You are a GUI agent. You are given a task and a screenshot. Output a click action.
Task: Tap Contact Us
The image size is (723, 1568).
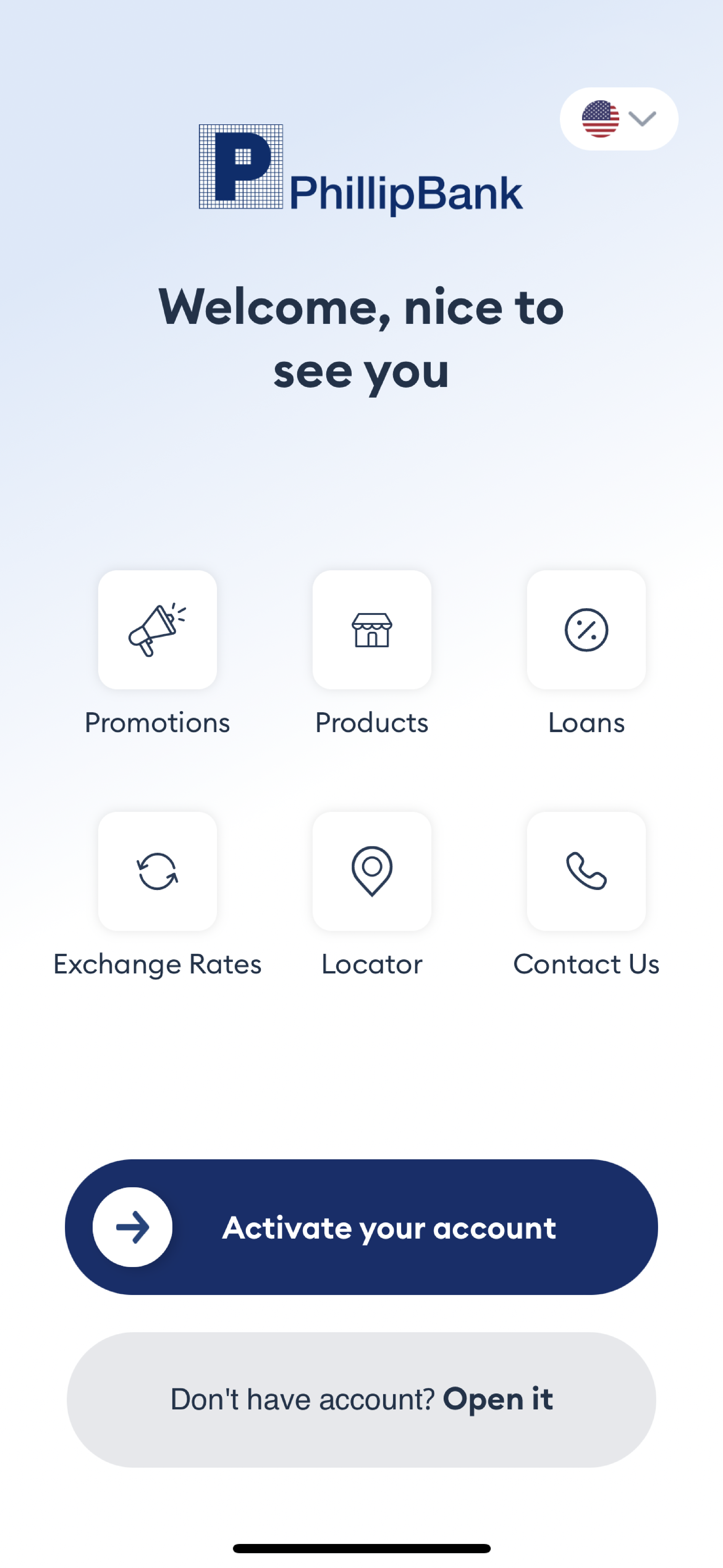pyautogui.click(x=586, y=871)
